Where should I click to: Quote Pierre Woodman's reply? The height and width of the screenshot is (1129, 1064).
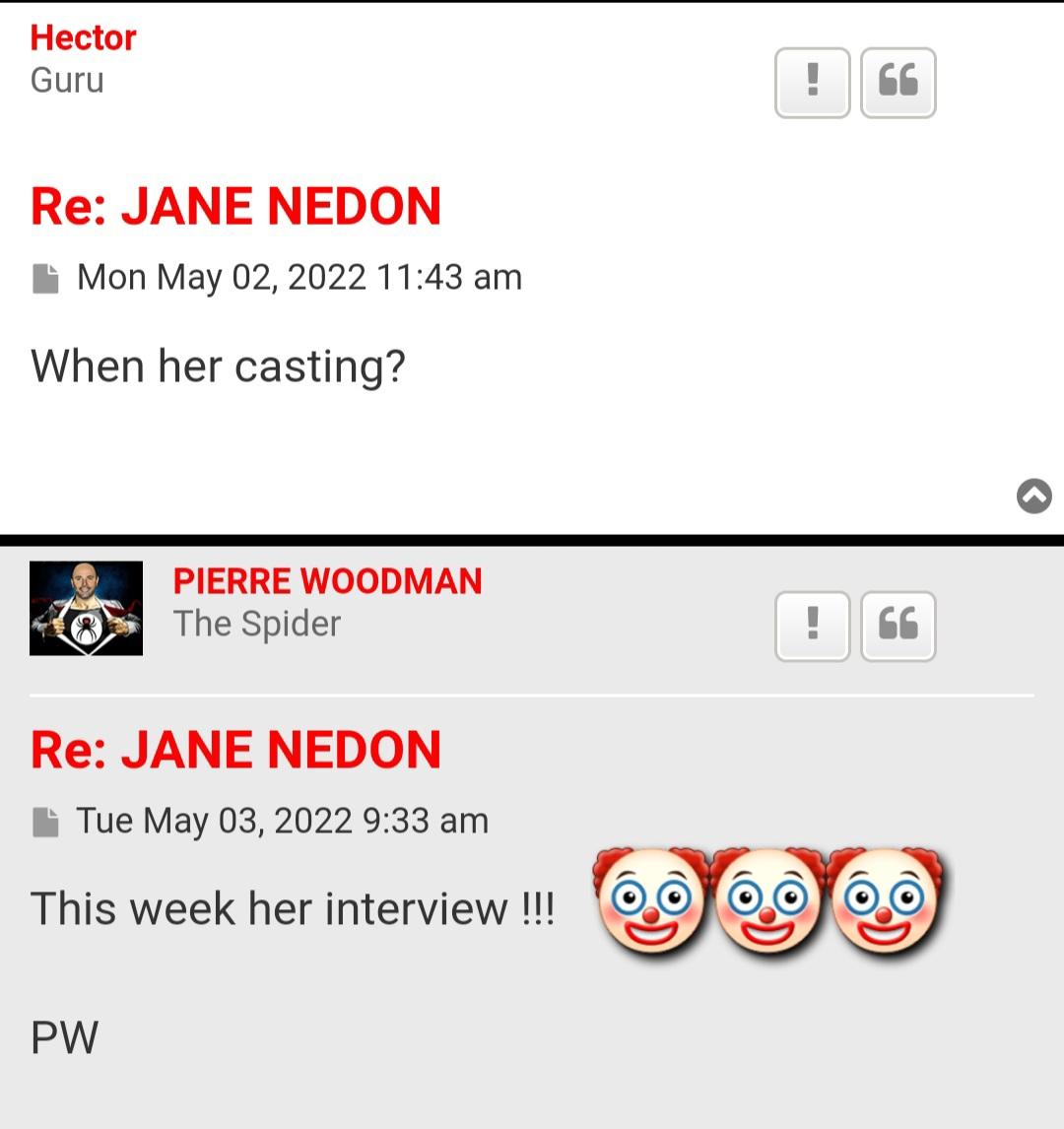point(898,626)
